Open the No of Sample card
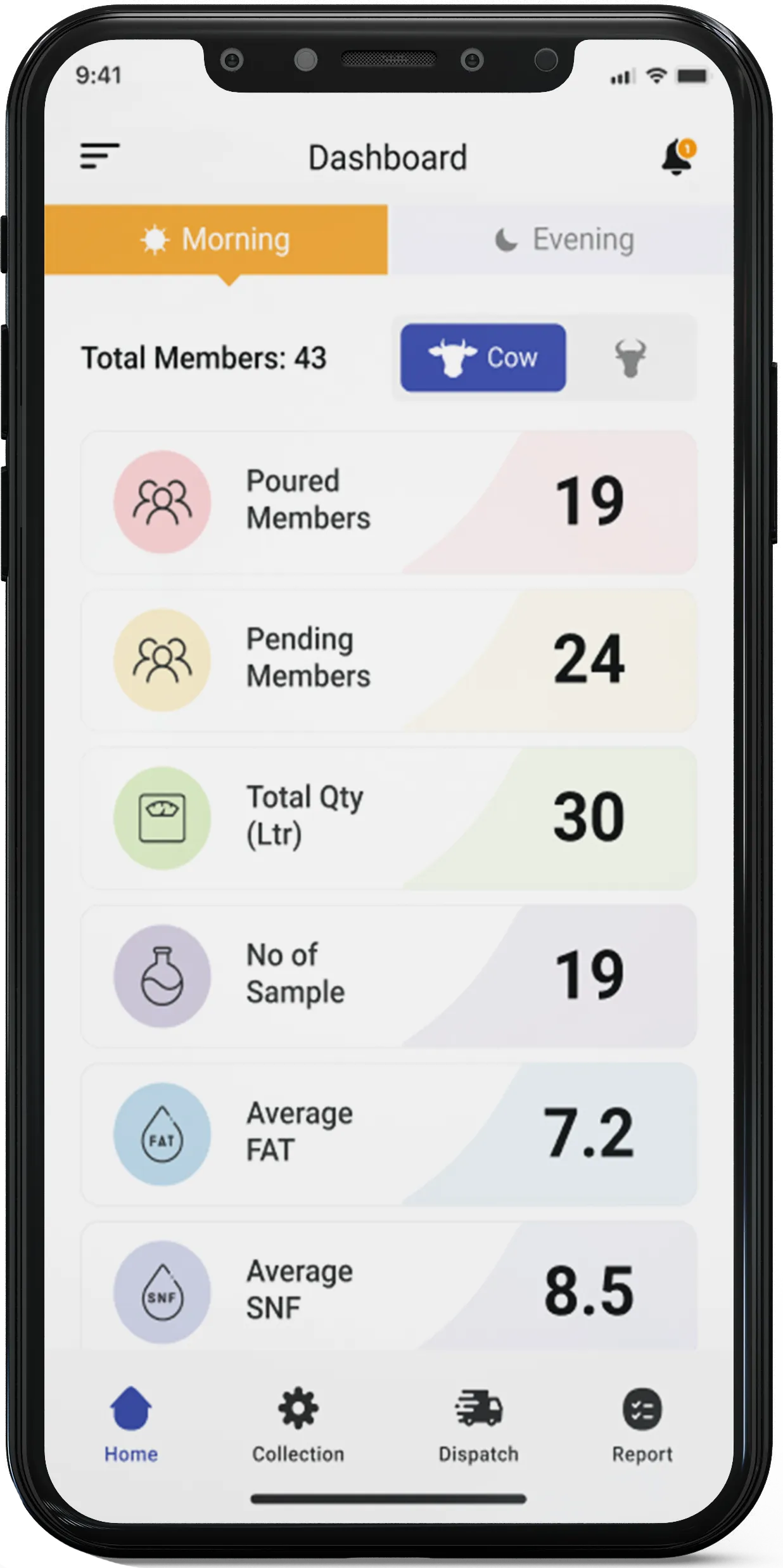This screenshot has height=1568, width=783. click(x=388, y=975)
